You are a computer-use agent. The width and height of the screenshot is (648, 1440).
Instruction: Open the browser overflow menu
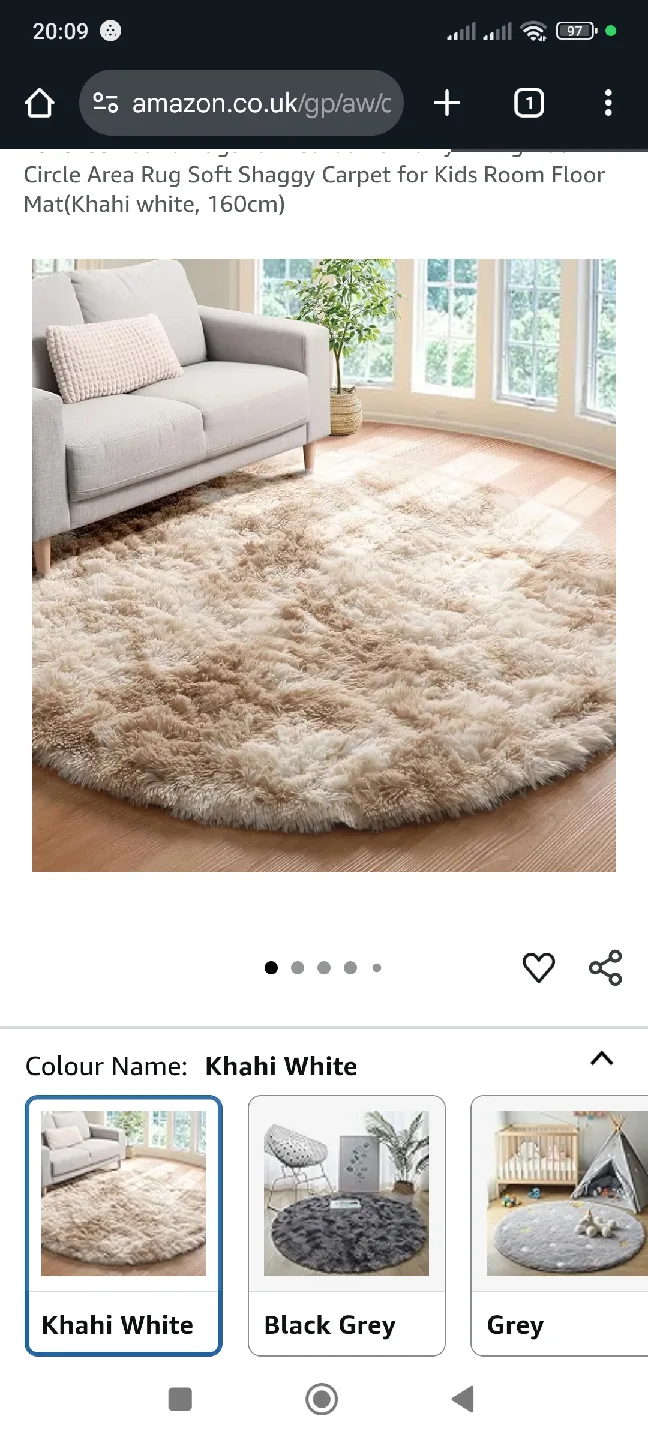[608, 103]
